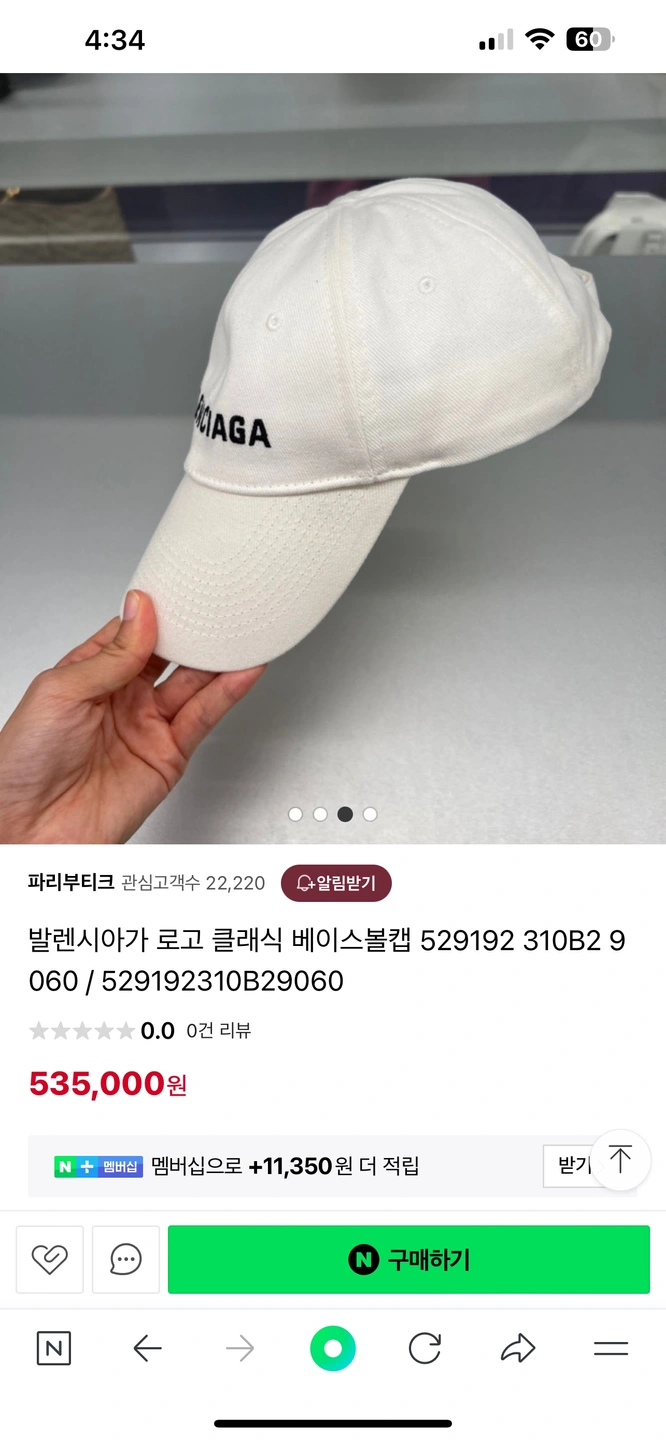Open the browser hamburger menu
The height and width of the screenshot is (1440, 666).
coord(610,1348)
